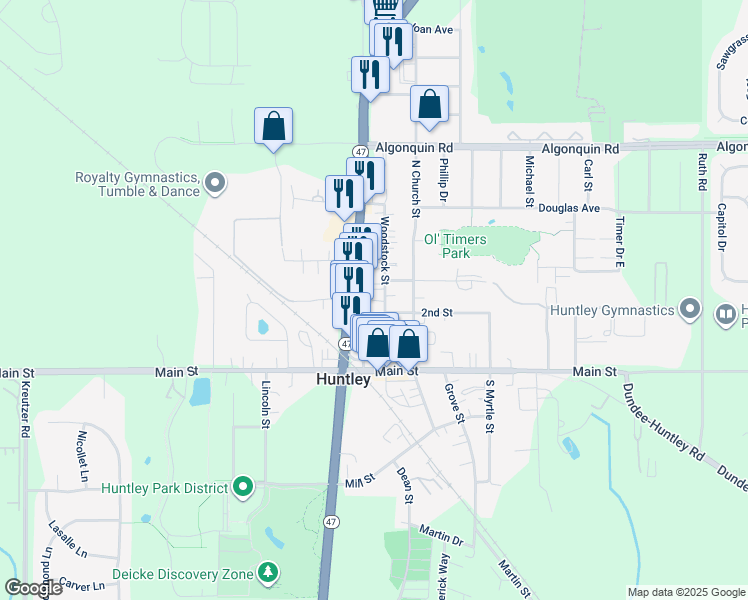Open the Royalty Gymnastics, Tumble & Dance place marker

(x=214, y=183)
